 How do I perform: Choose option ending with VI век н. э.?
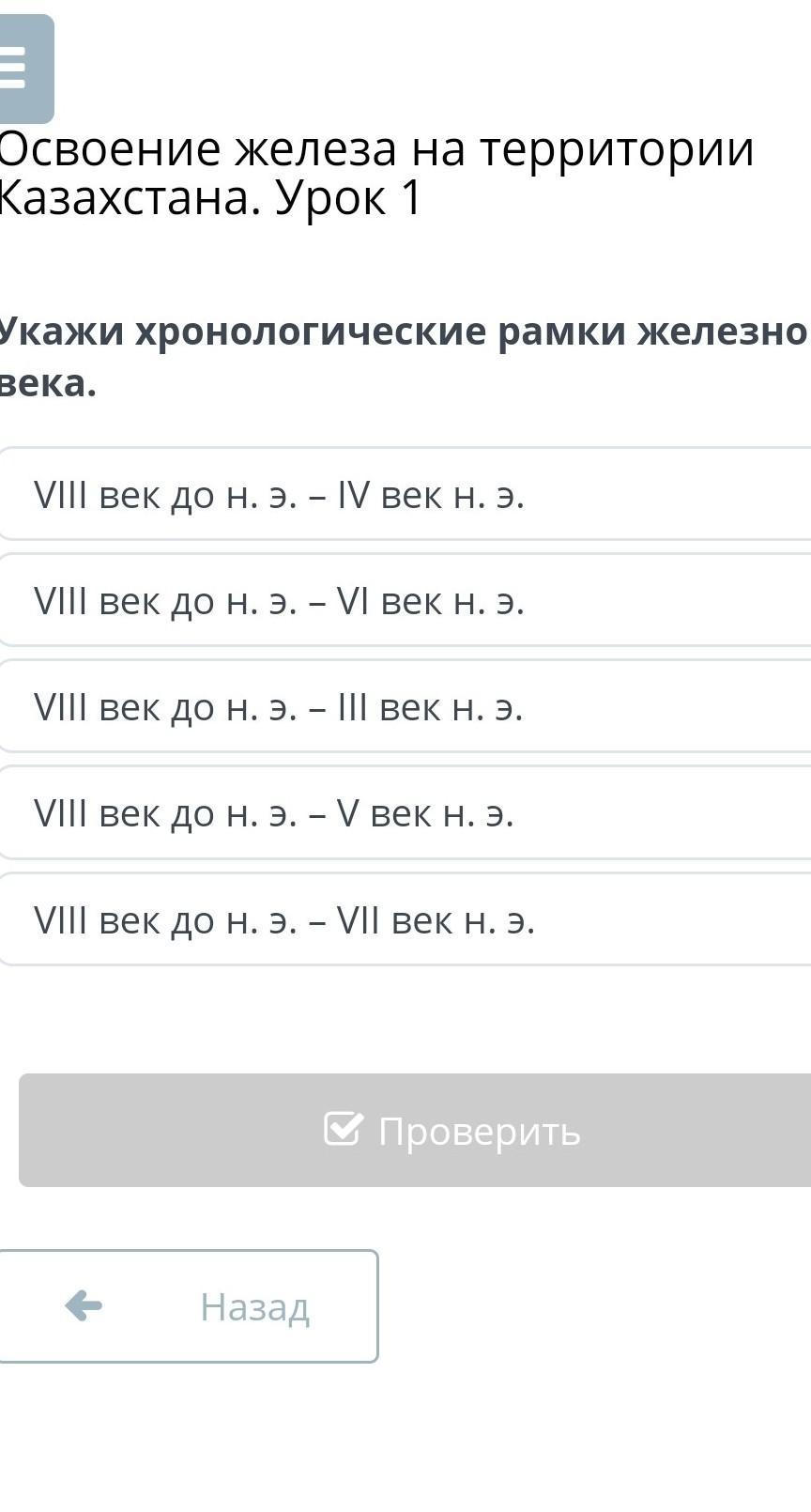(404, 601)
